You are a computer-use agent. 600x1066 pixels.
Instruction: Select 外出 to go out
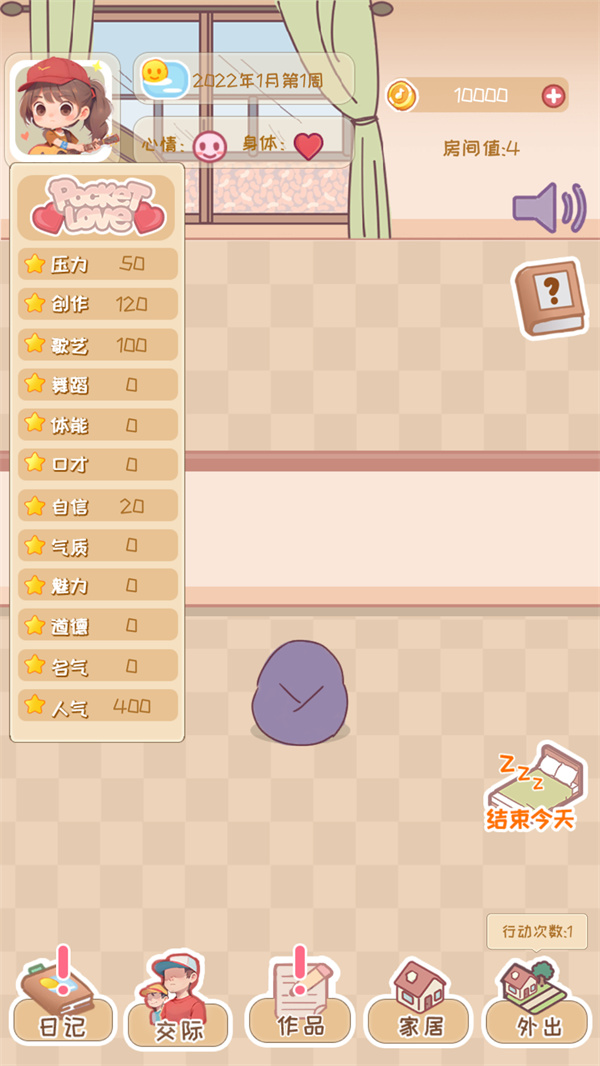pos(536,1005)
